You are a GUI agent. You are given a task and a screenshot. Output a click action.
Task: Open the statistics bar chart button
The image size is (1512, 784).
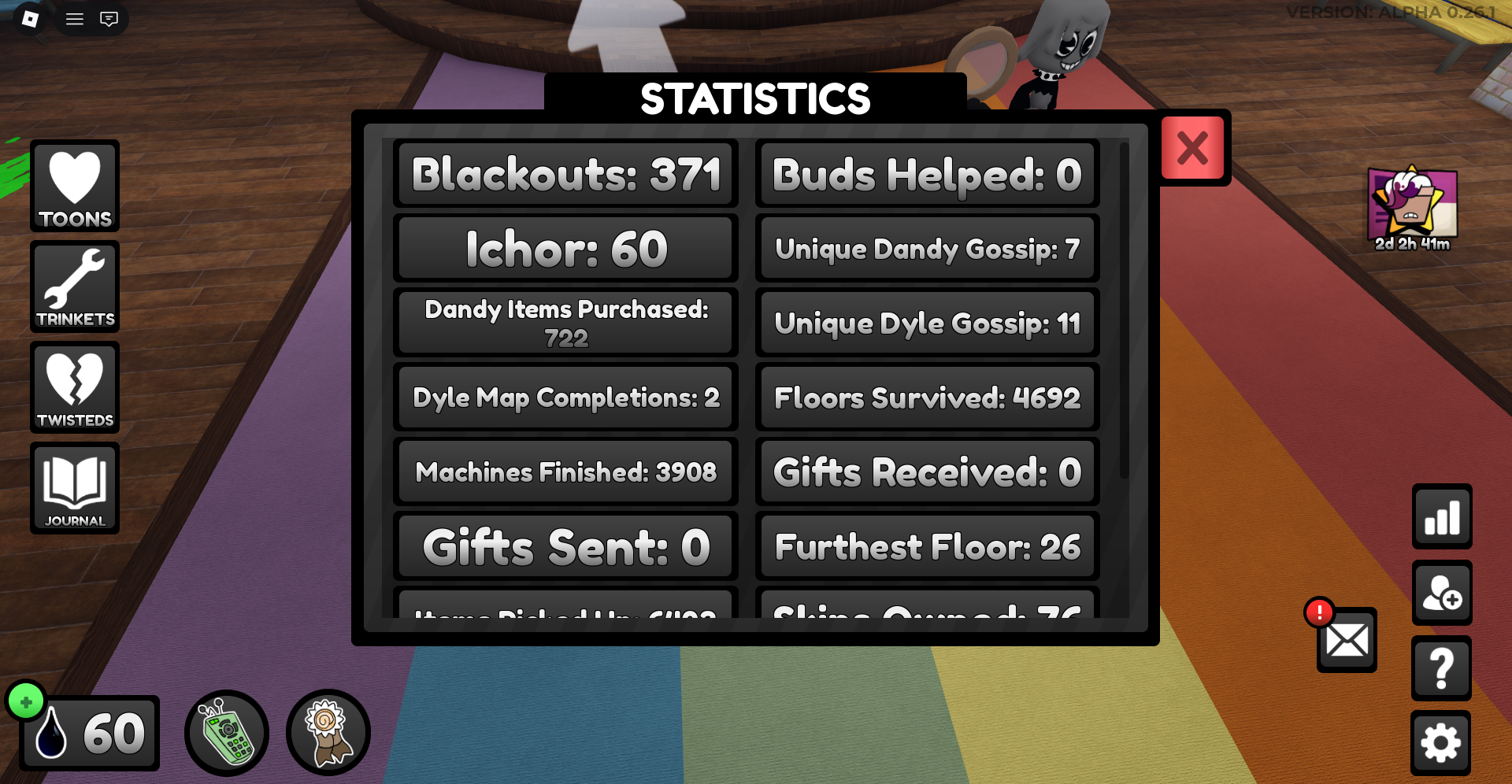pyautogui.click(x=1442, y=516)
